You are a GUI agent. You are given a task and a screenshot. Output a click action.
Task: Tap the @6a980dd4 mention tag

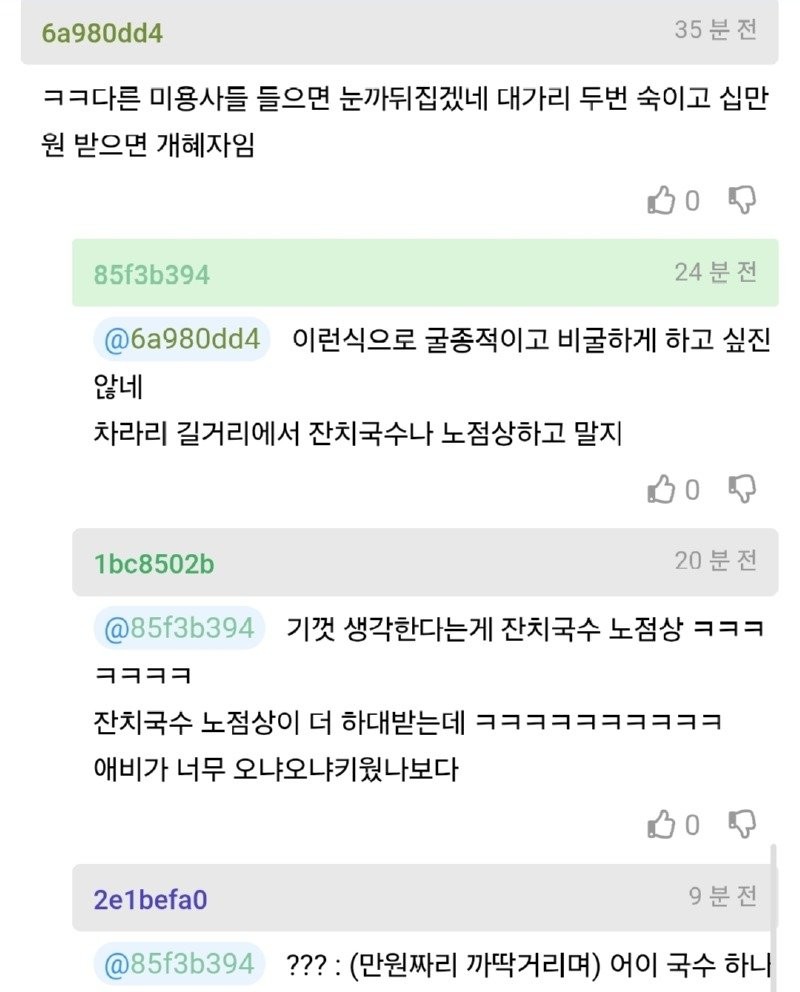[182, 340]
